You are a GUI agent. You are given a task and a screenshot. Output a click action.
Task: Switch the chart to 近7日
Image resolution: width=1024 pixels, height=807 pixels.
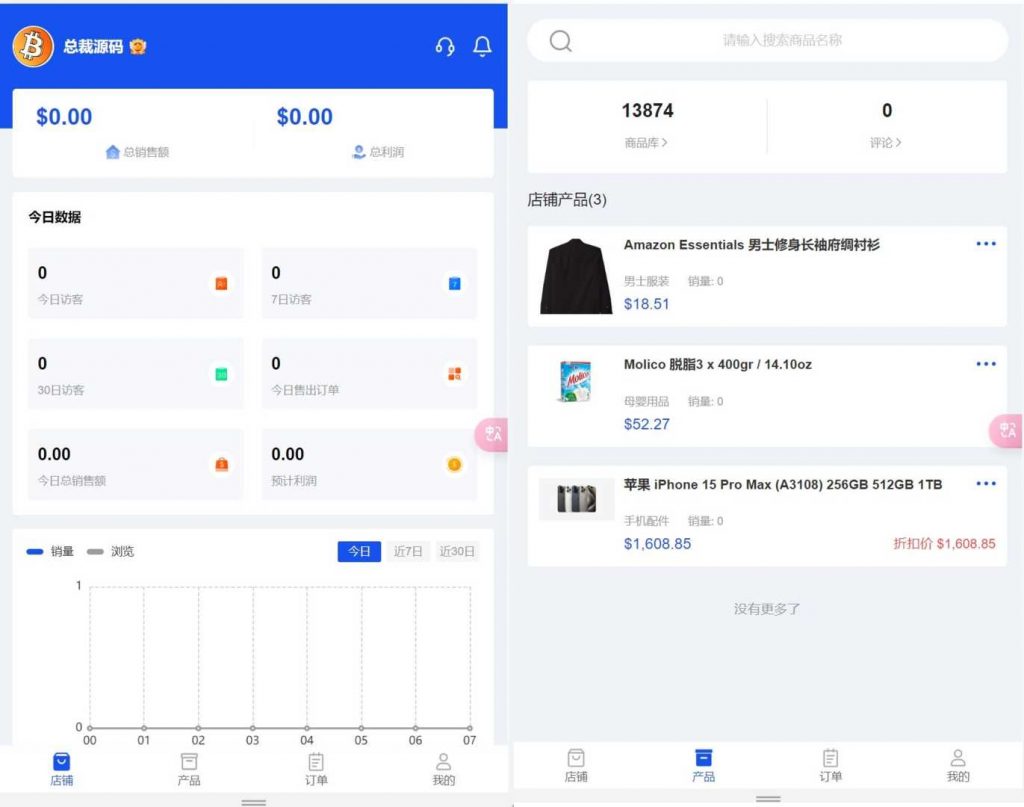tap(408, 551)
